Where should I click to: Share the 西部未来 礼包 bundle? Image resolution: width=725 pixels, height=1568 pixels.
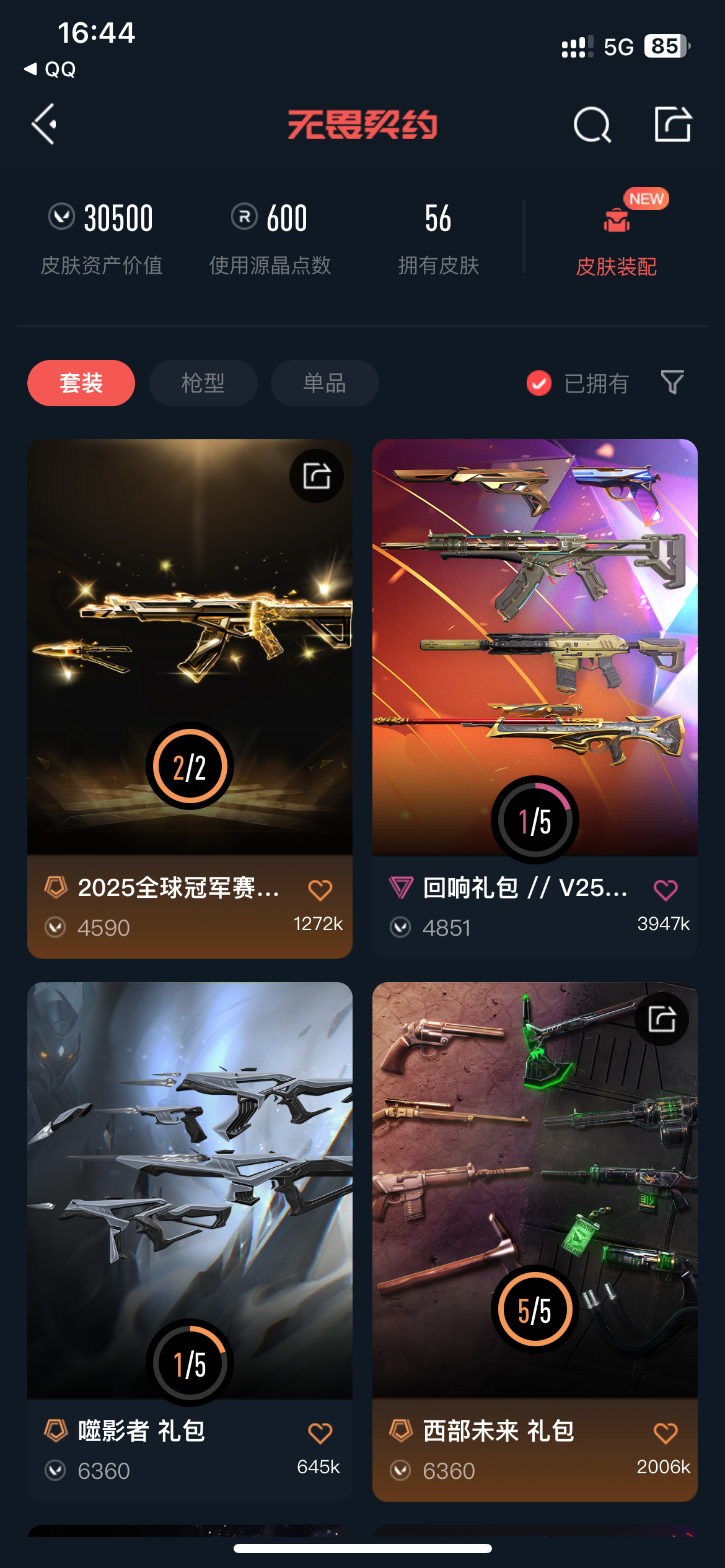tap(662, 1019)
